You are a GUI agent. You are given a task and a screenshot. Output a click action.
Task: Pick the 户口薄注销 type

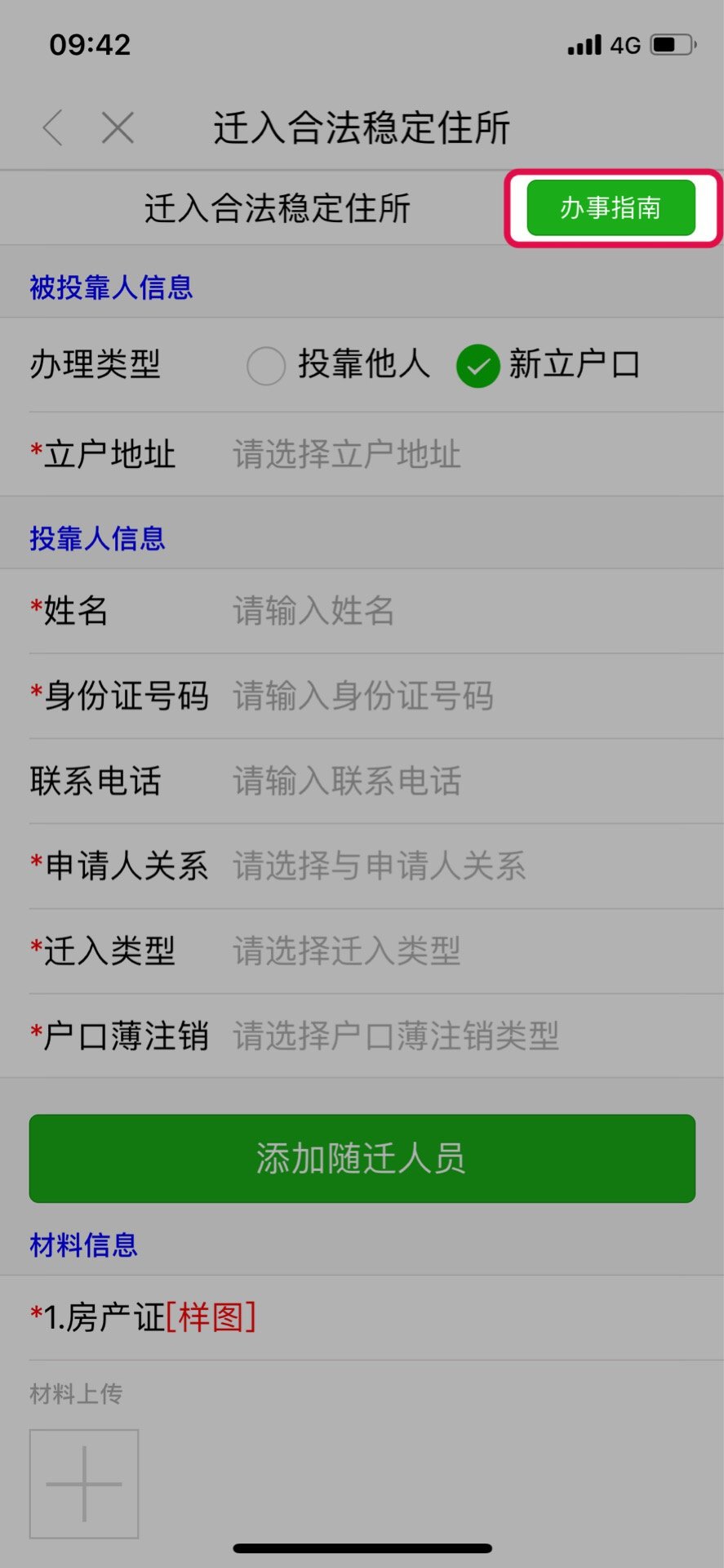pos(457,1036)
